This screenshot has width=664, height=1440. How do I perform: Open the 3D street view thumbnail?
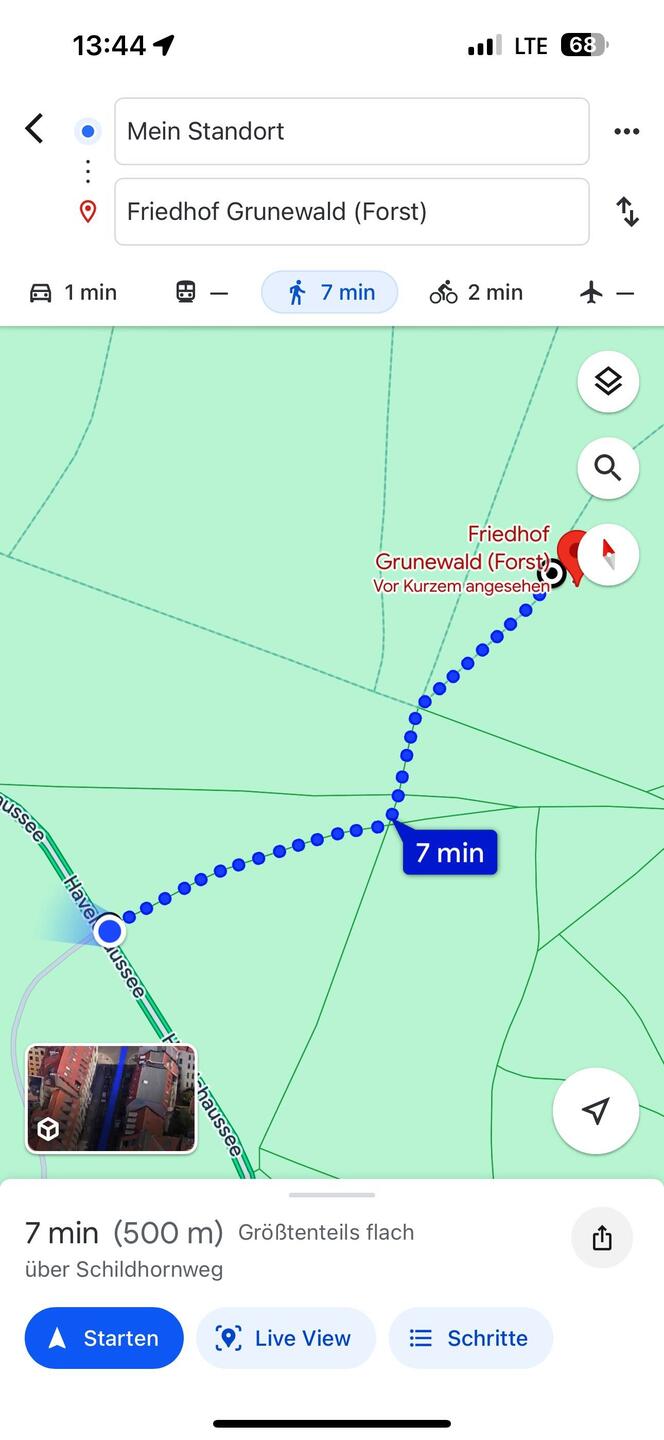point(111,1098)
